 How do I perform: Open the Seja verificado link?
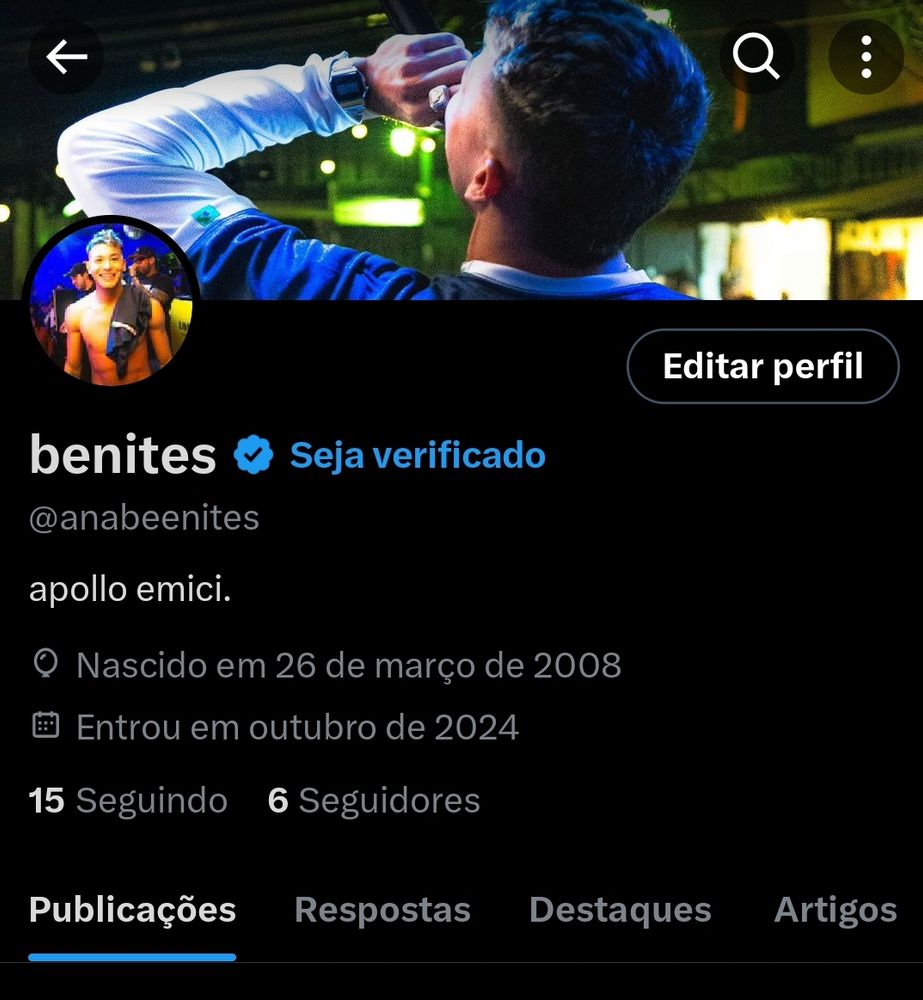click(417, 456)
